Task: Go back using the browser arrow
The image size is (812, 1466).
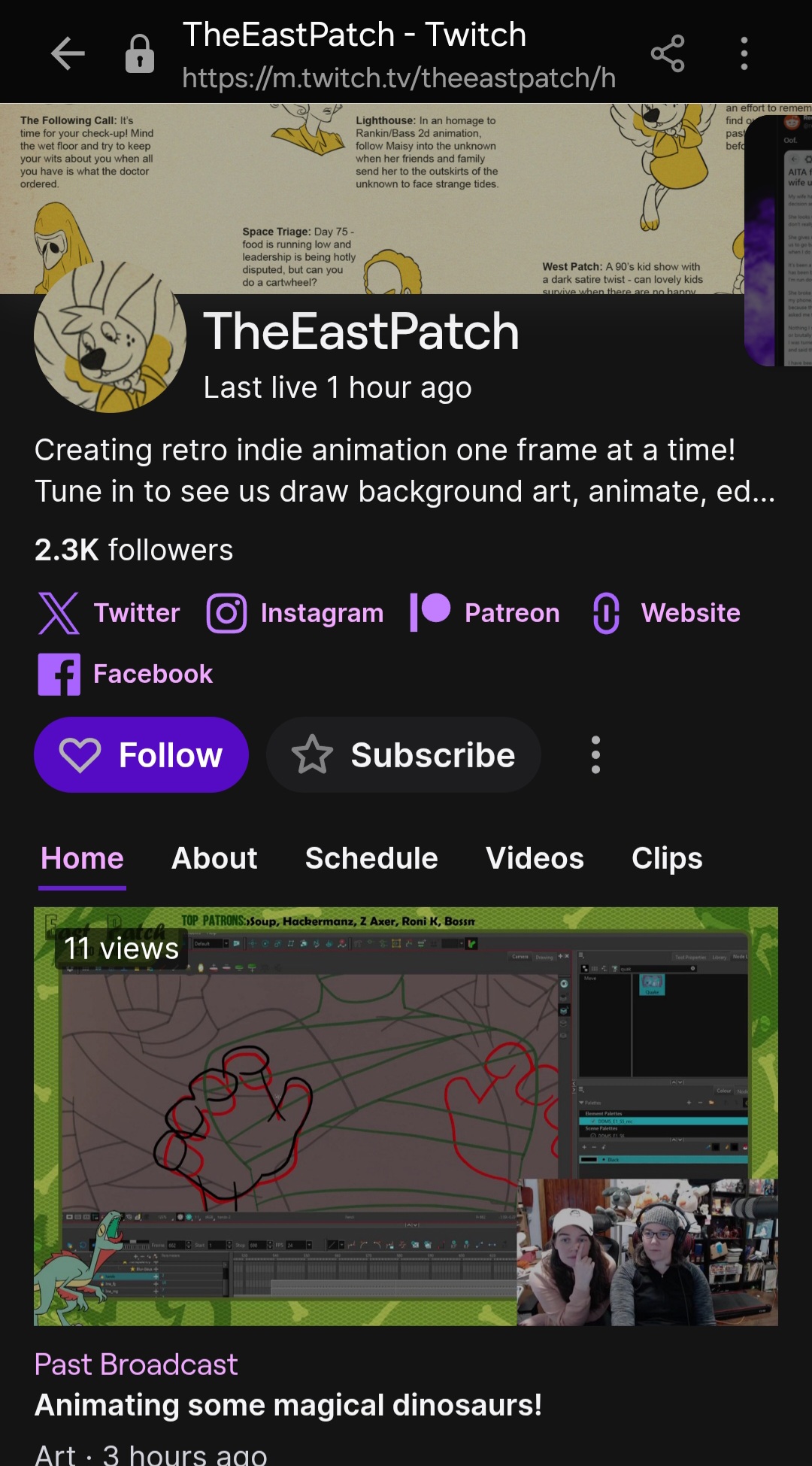Action: pos(68,53)
